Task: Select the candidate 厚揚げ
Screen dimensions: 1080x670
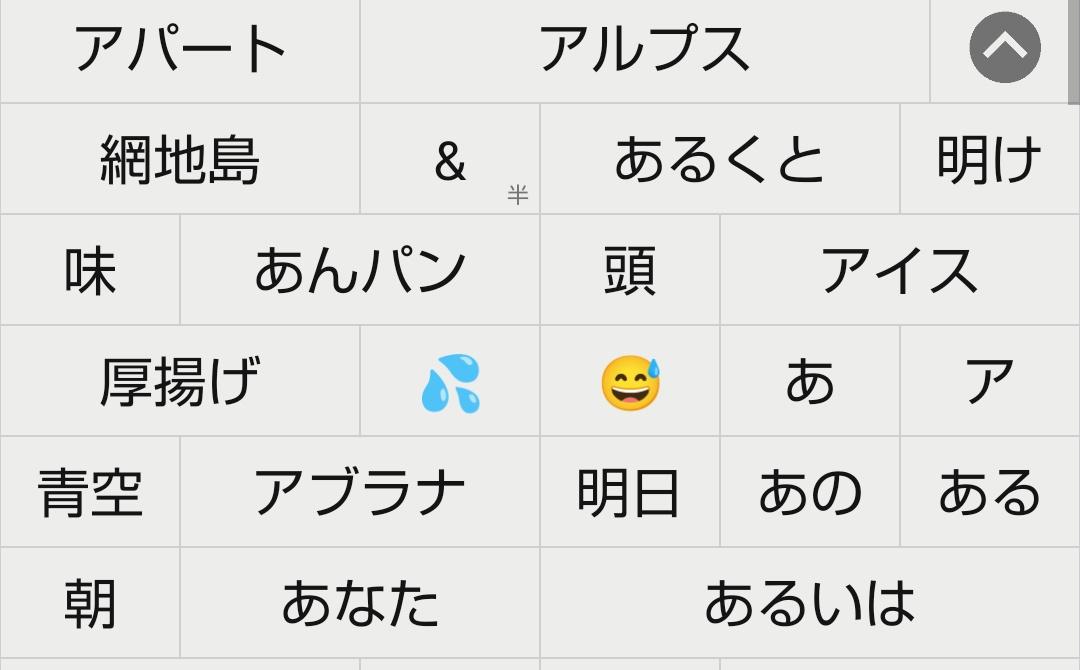Action: point(180,382)
